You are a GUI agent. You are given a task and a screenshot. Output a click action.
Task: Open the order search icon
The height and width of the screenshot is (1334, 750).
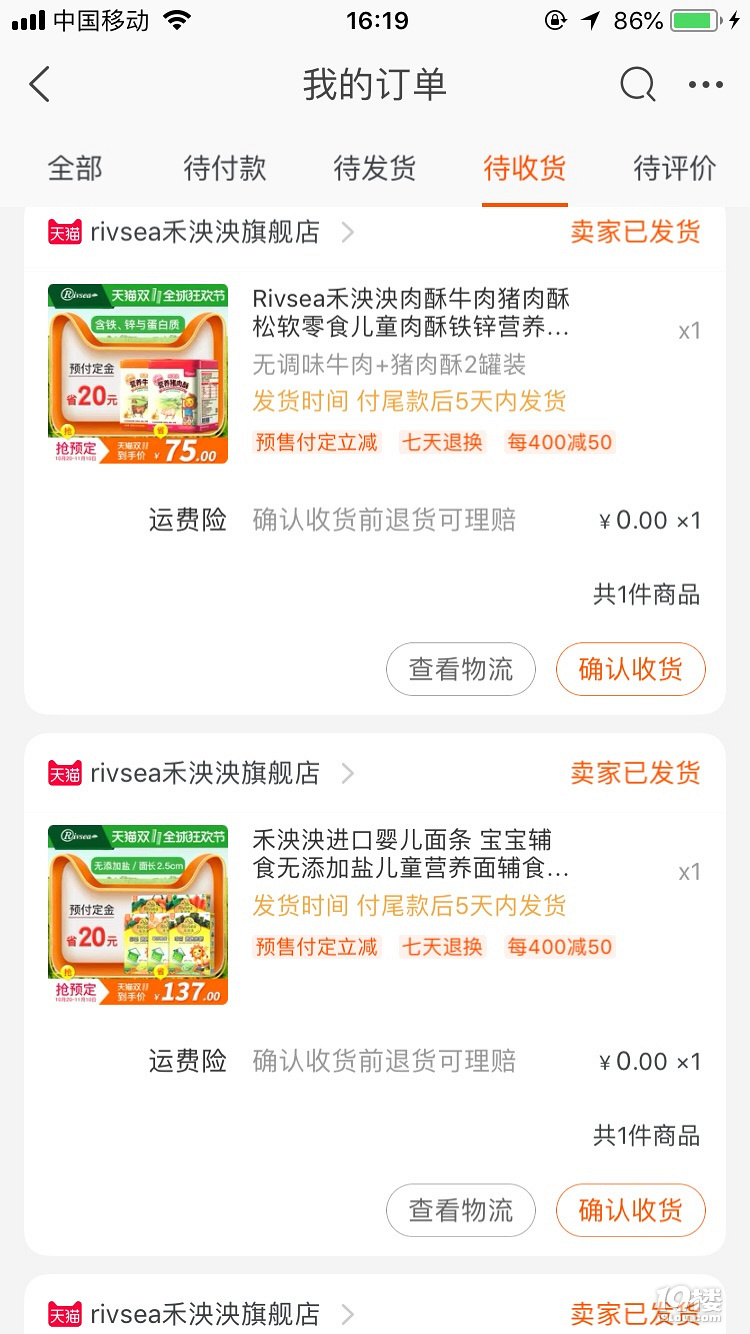click(637, 85)
